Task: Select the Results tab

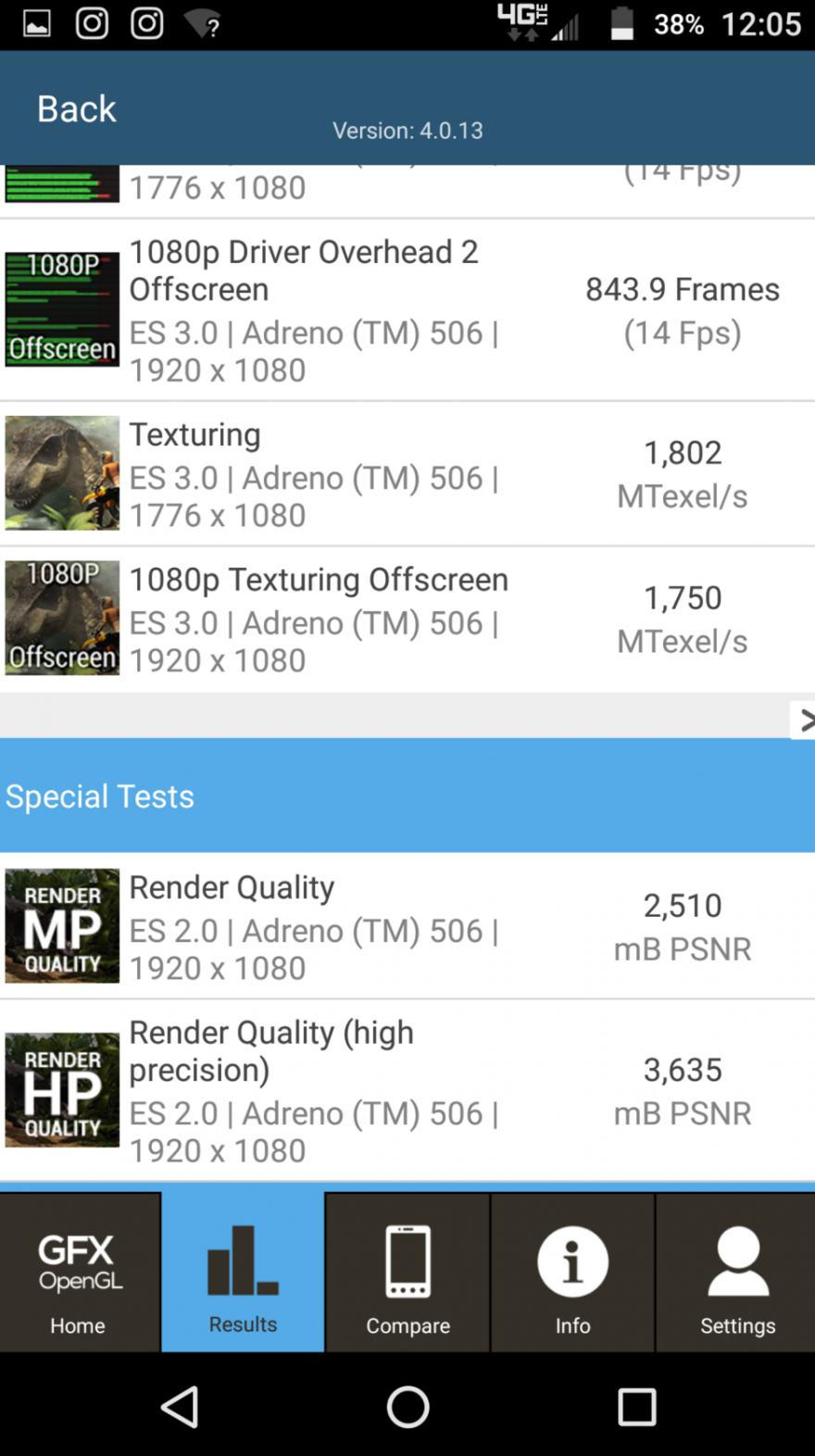Action: click(x=243, y=1272)
